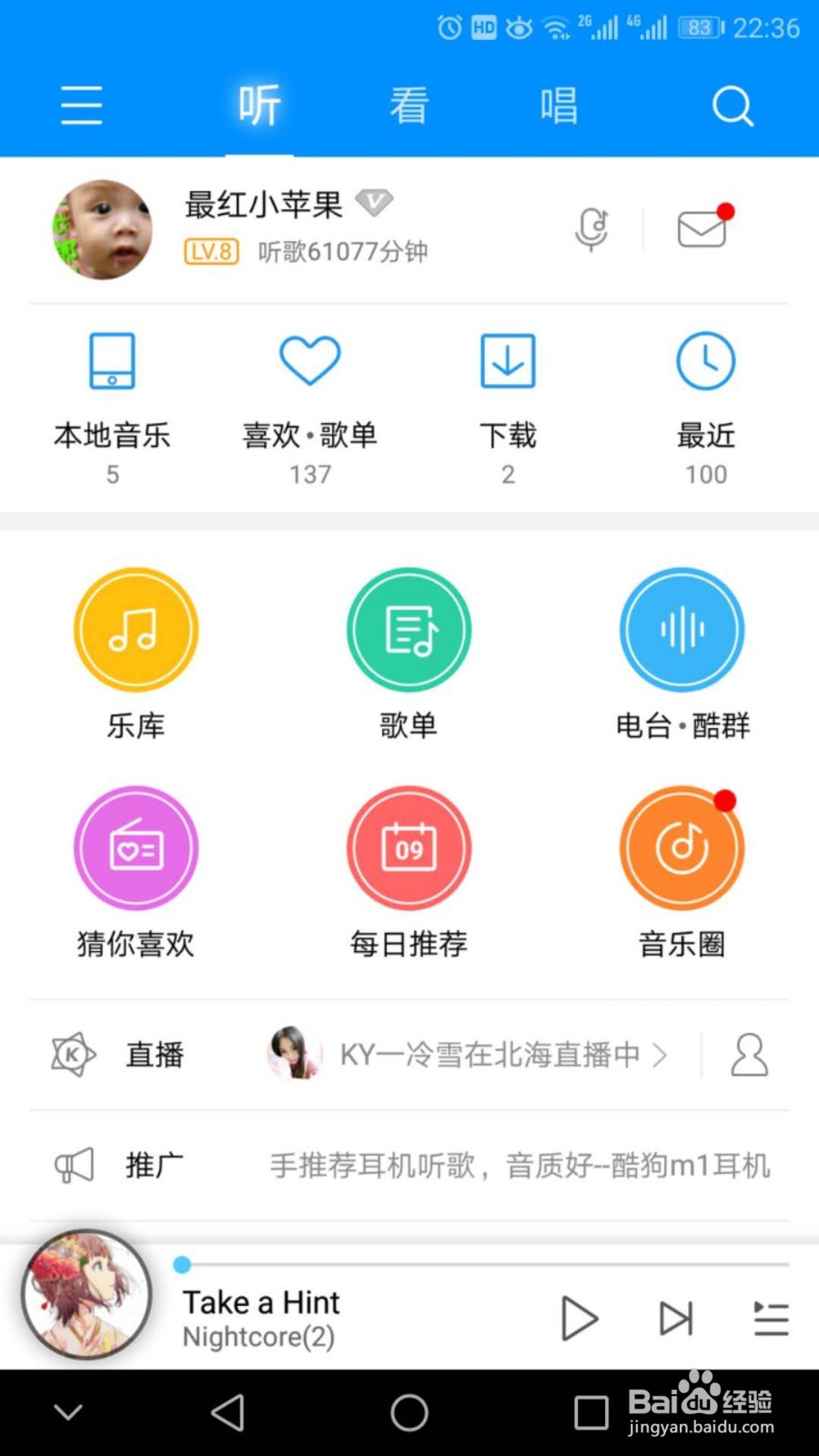Image resolution: width=819 pixels, height=1456 pixels.
Task: Switch to the 唱 tab
Action: (x=558, y=106)
